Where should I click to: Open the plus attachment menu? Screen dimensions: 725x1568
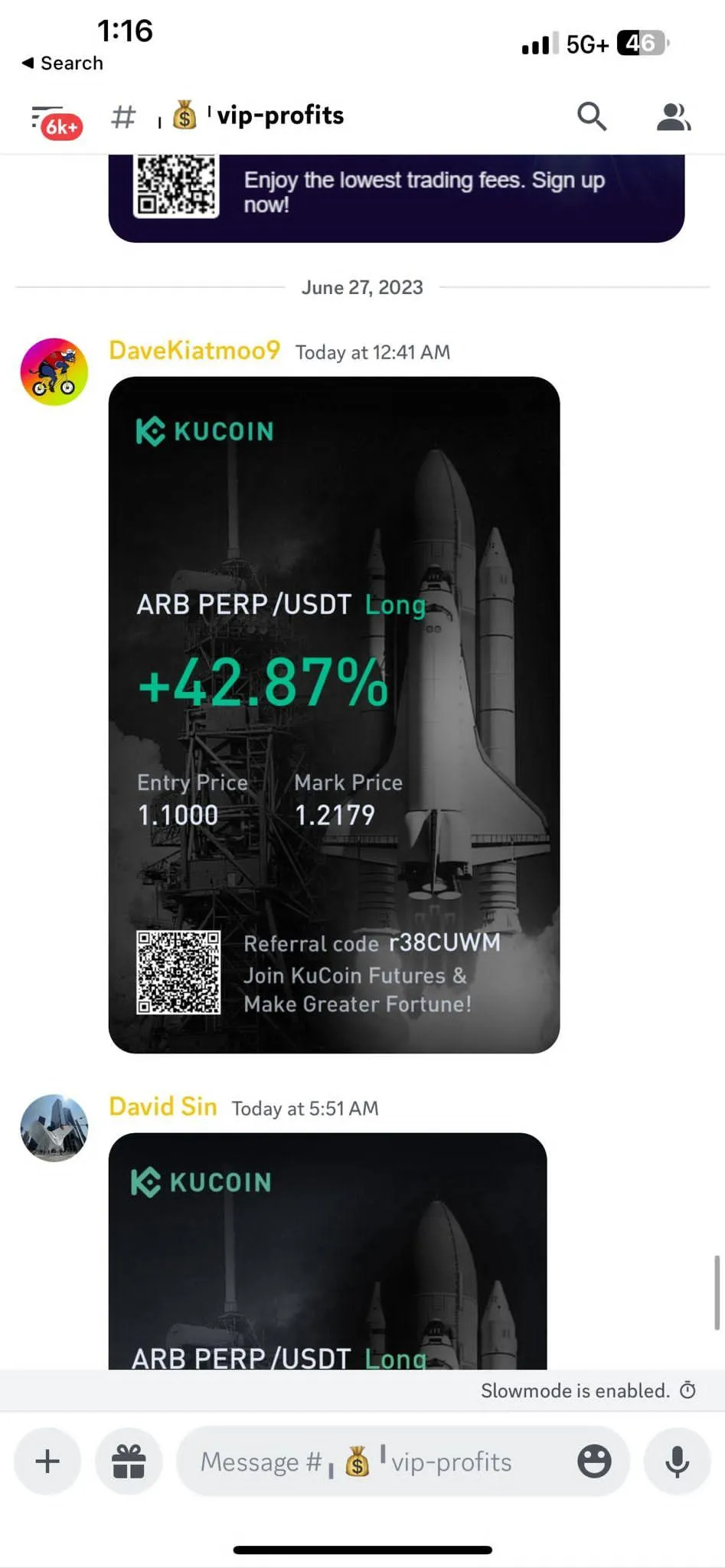click(47, 1461)
